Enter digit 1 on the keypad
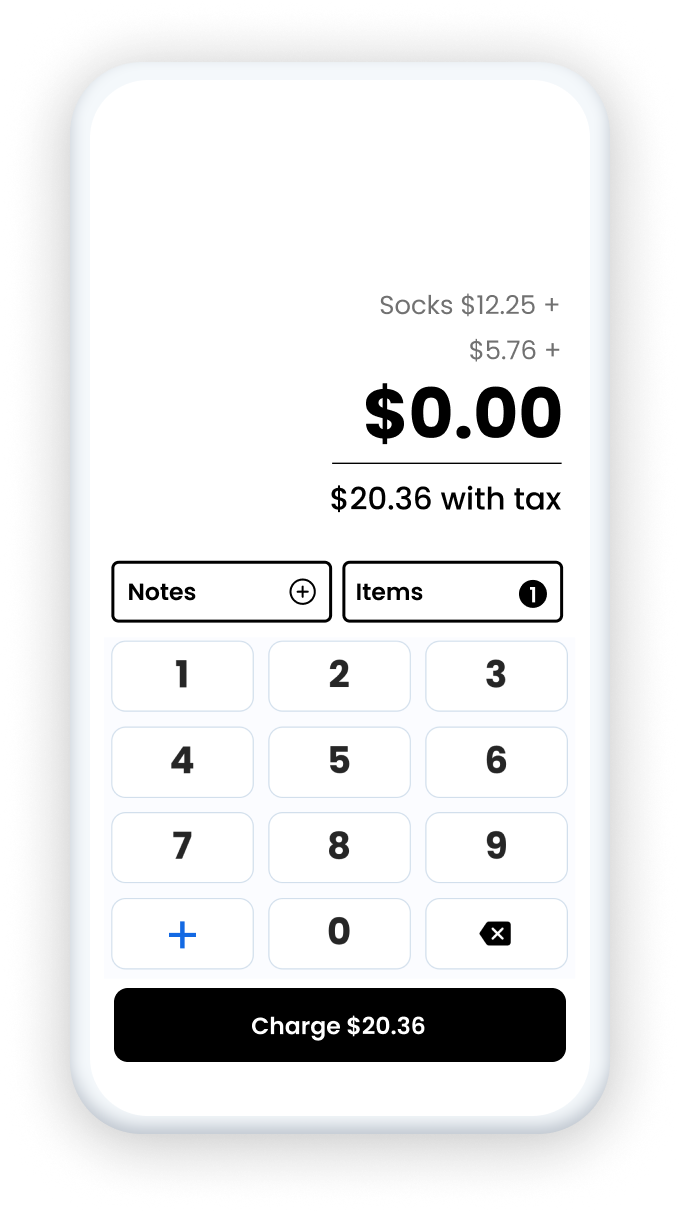This screenshot has width=680, height=1212. 182,676
